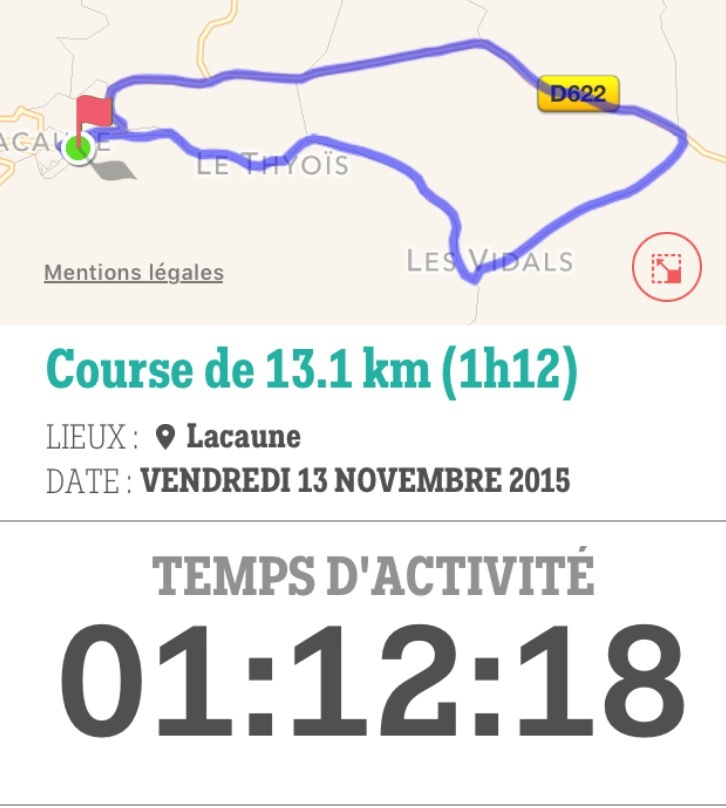Expand the map to full screen
The width and height of the screenshot is (726, 808).
[x=665, y=269]
